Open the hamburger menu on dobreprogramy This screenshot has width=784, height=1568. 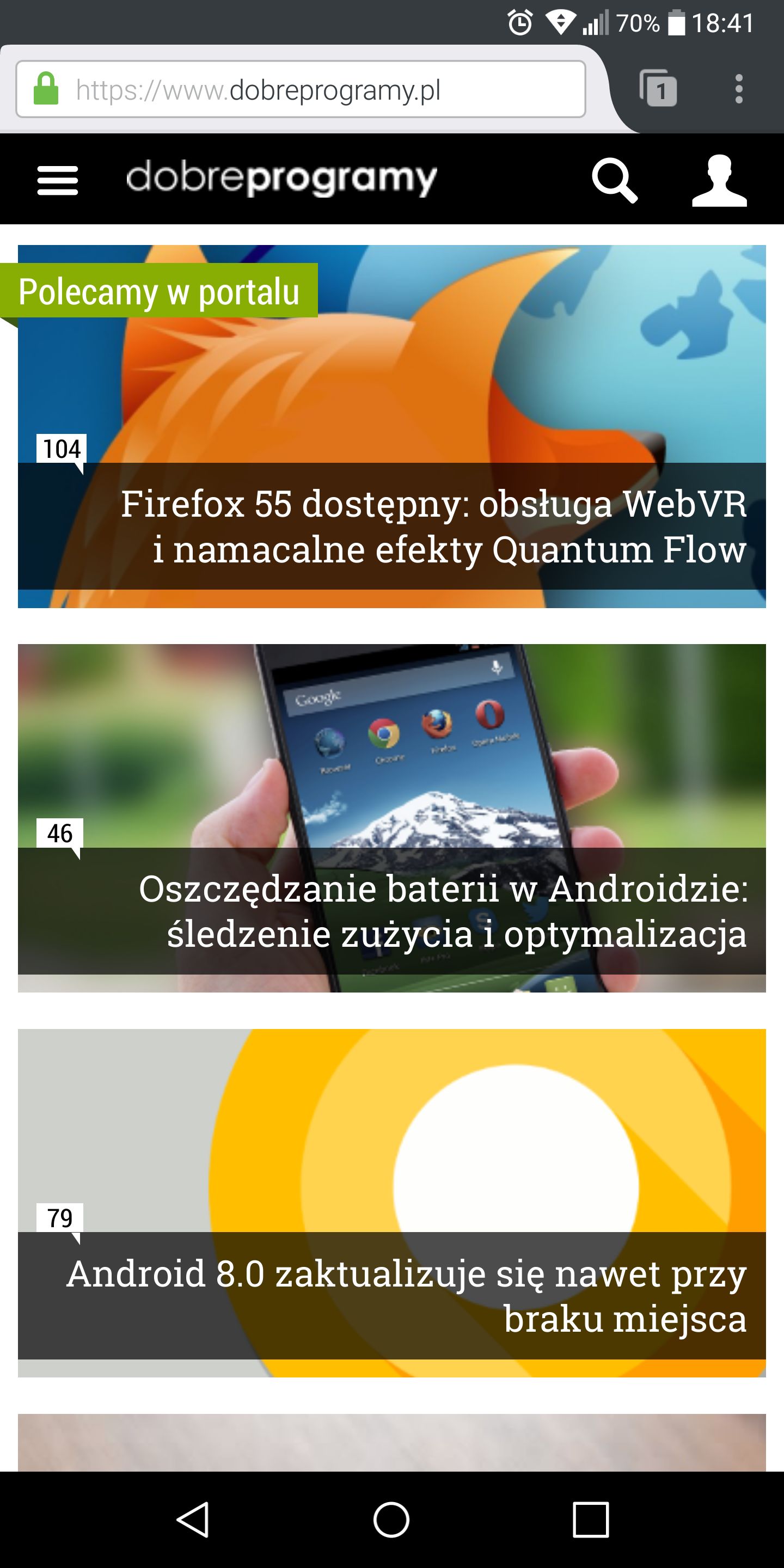point(58,180)
